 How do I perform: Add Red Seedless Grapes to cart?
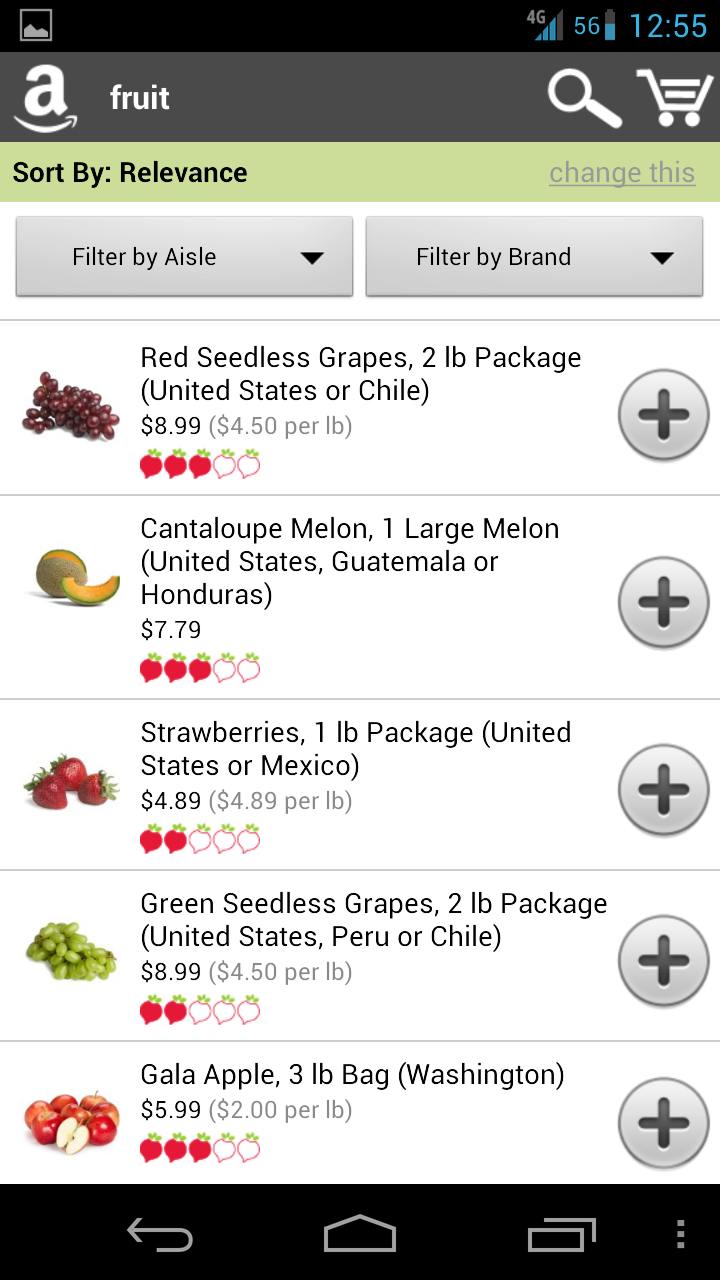coord(663,414)
